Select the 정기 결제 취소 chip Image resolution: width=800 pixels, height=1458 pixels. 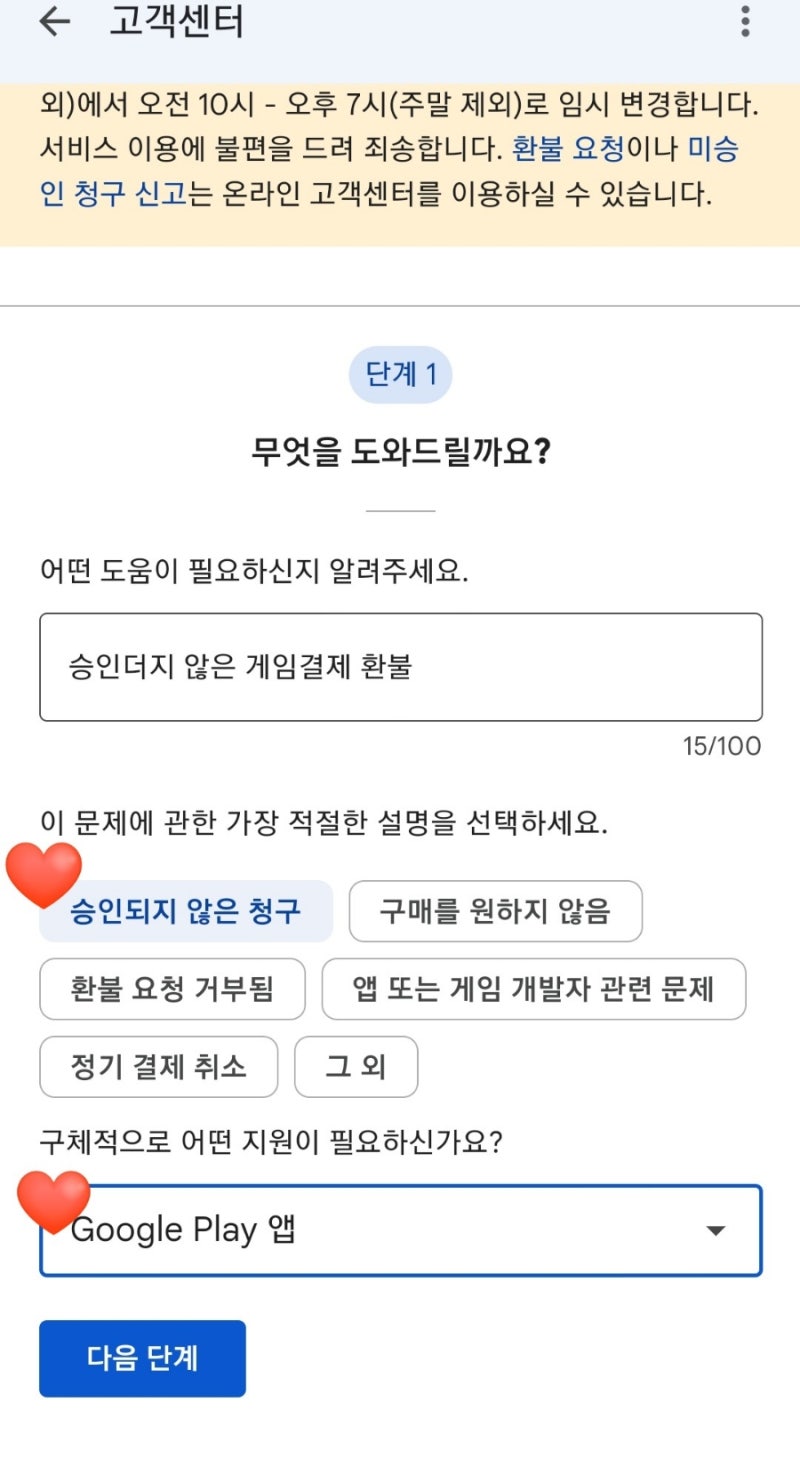(158, 1067)
